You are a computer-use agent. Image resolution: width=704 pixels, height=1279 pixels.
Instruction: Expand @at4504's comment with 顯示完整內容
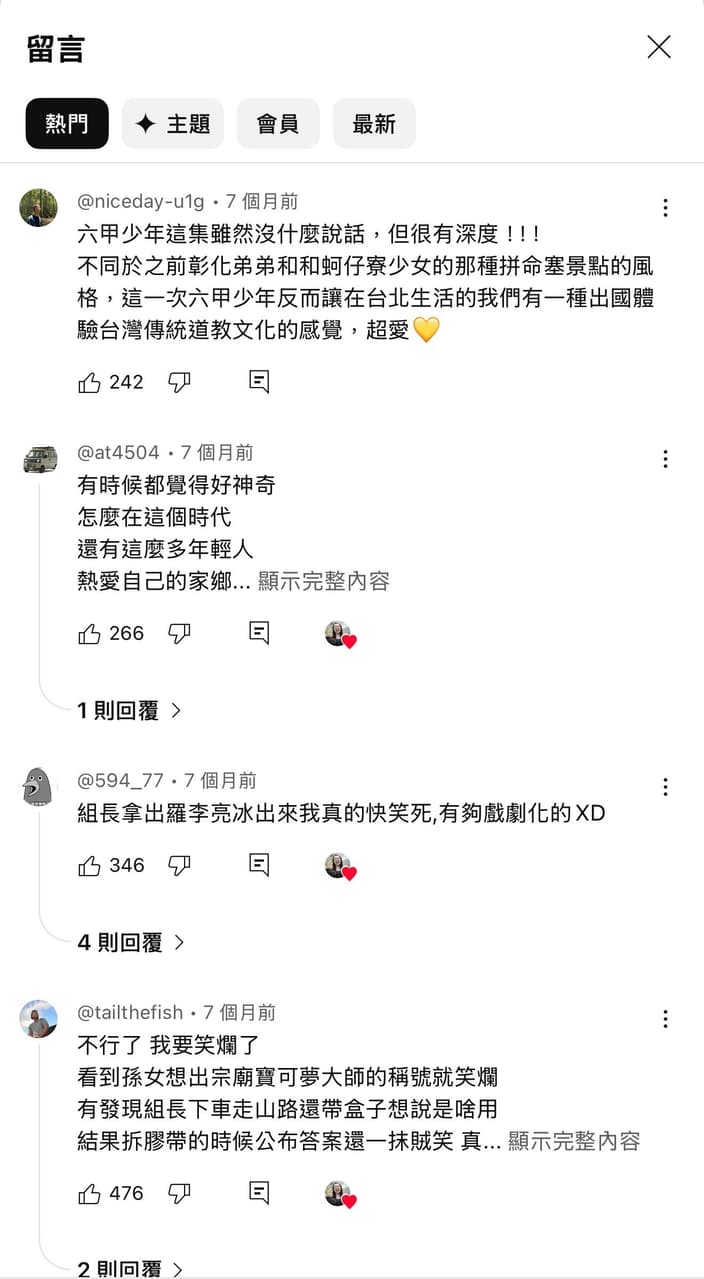(x=324, y=581)
